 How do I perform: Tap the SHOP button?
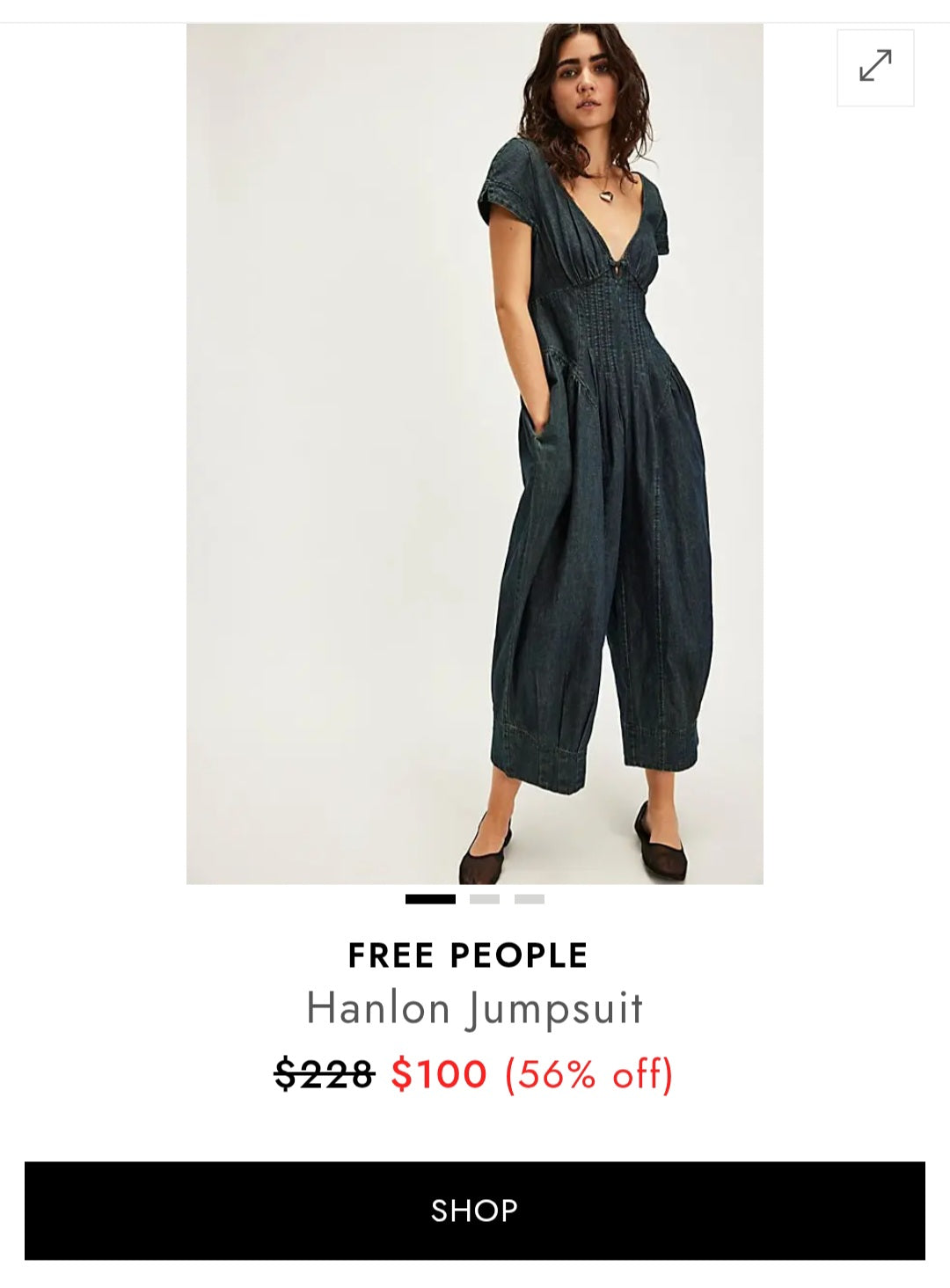pyautogui.click(x=475, y=1211)
